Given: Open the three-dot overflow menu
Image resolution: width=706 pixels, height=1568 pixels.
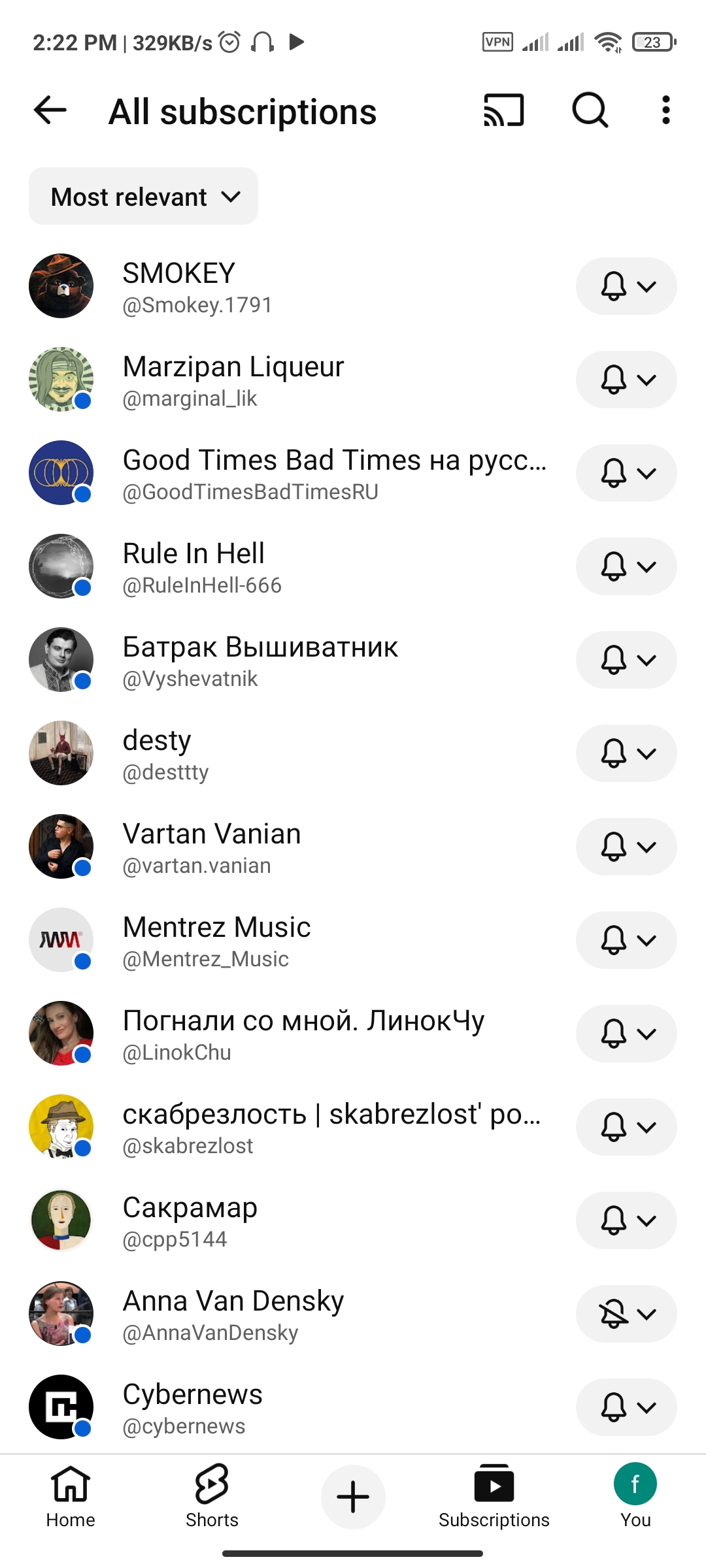Looking at the screenshot, I should point(665,110).
